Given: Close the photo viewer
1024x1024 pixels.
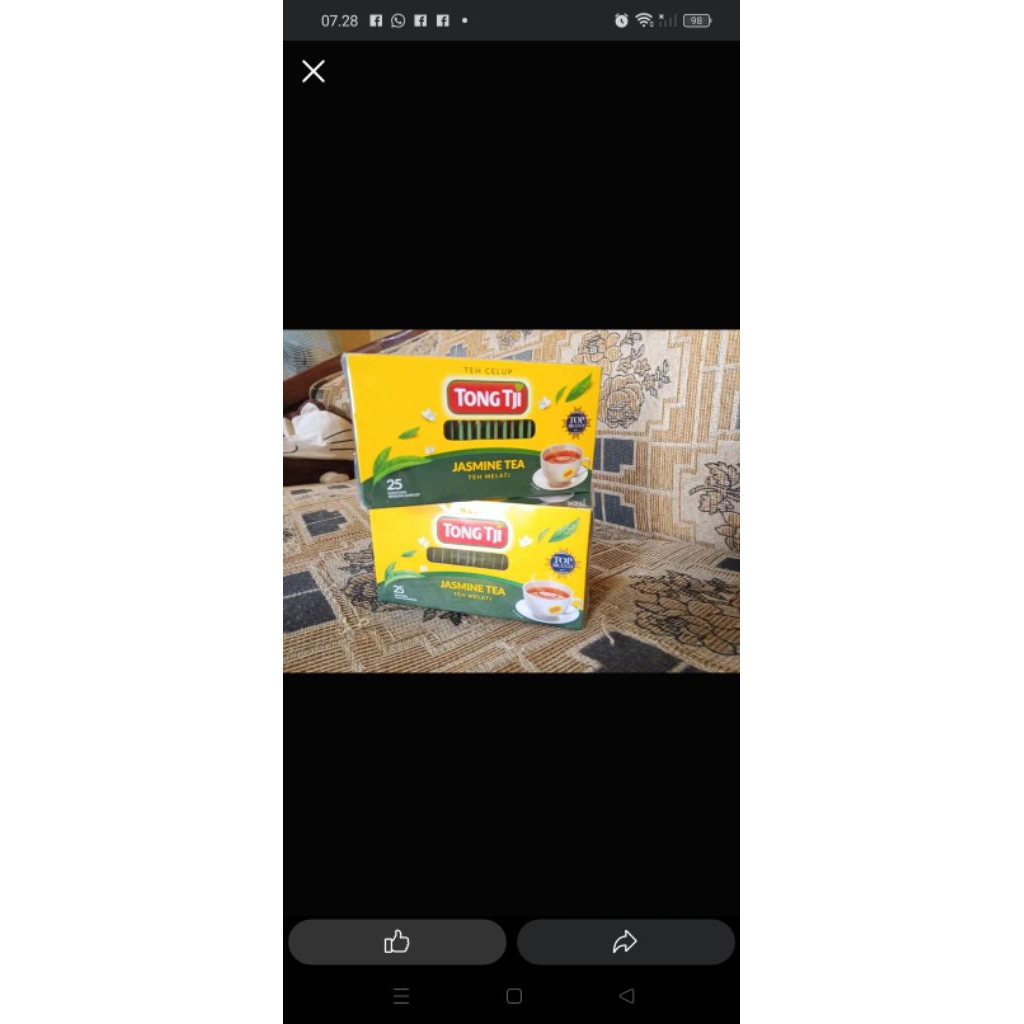Looking at the screenshot, I should coord(313,71).
